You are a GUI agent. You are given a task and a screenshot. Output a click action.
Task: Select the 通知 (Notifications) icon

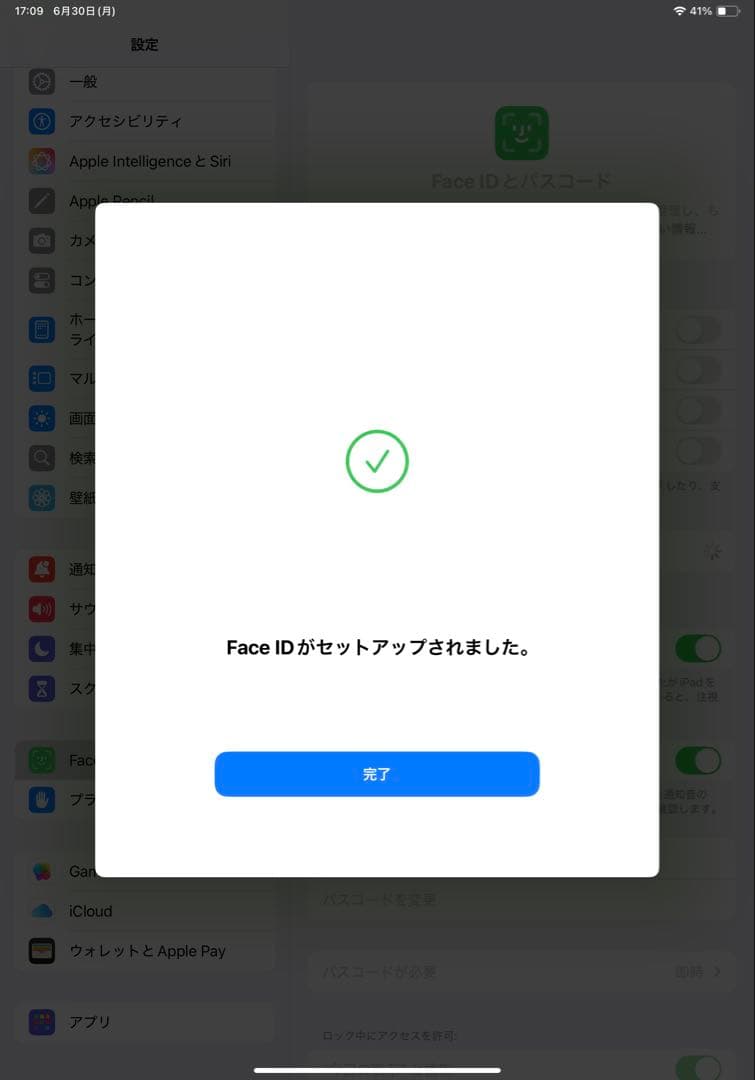pyautogui.click(x=41, y=568)
